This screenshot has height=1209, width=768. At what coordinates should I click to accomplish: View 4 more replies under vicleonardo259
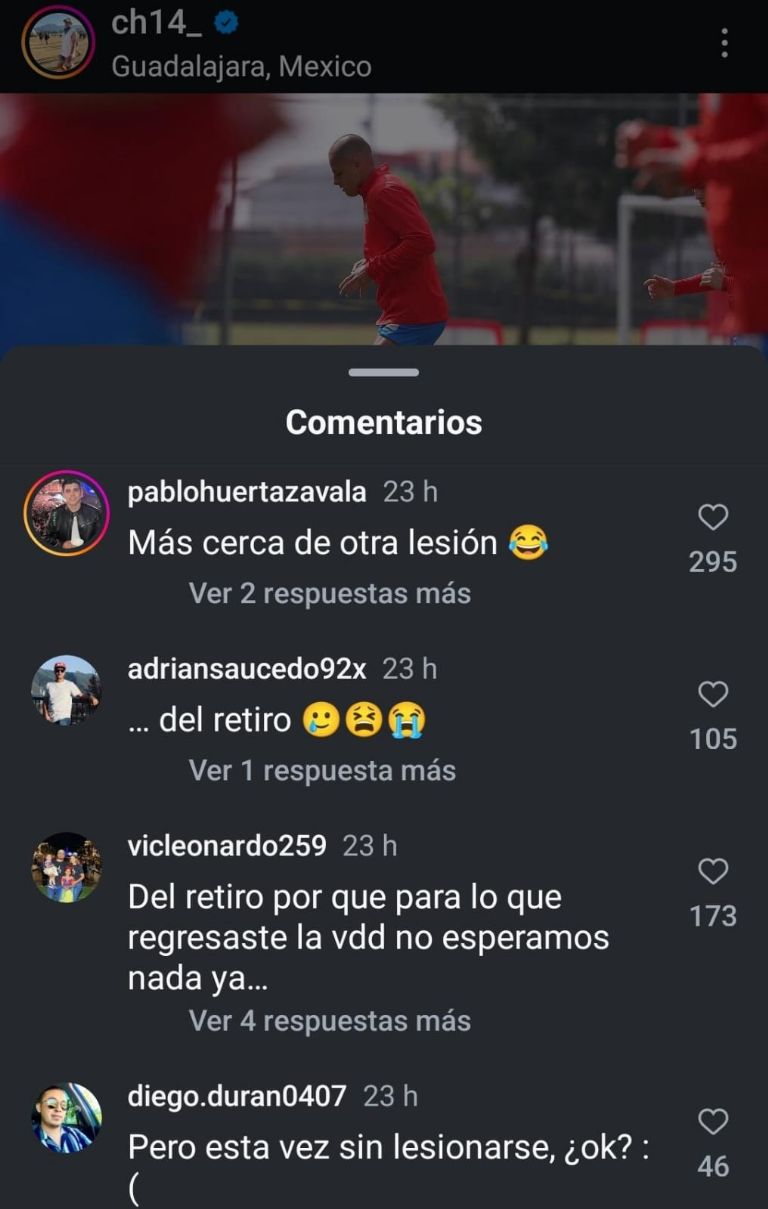(329, 1020)
